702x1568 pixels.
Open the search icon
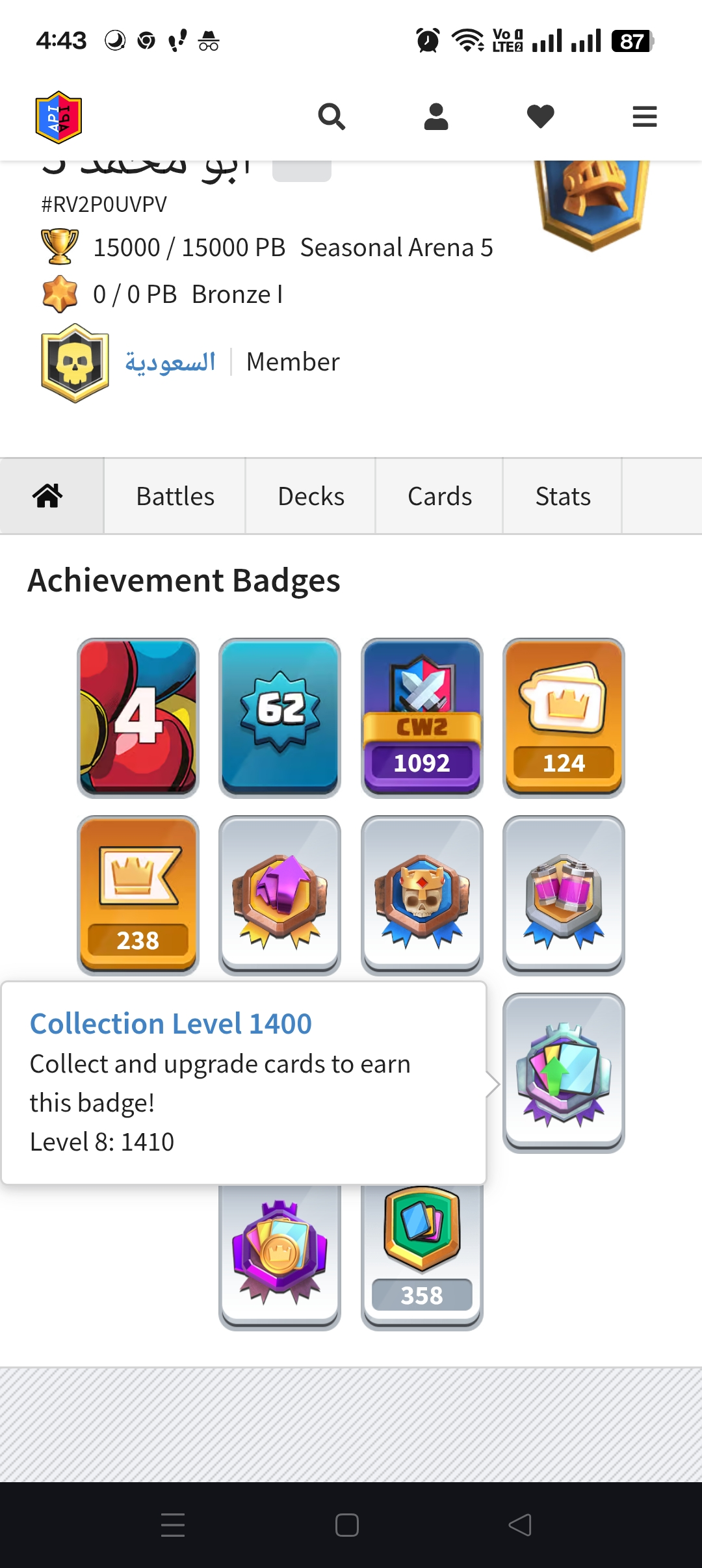[331, 117]
